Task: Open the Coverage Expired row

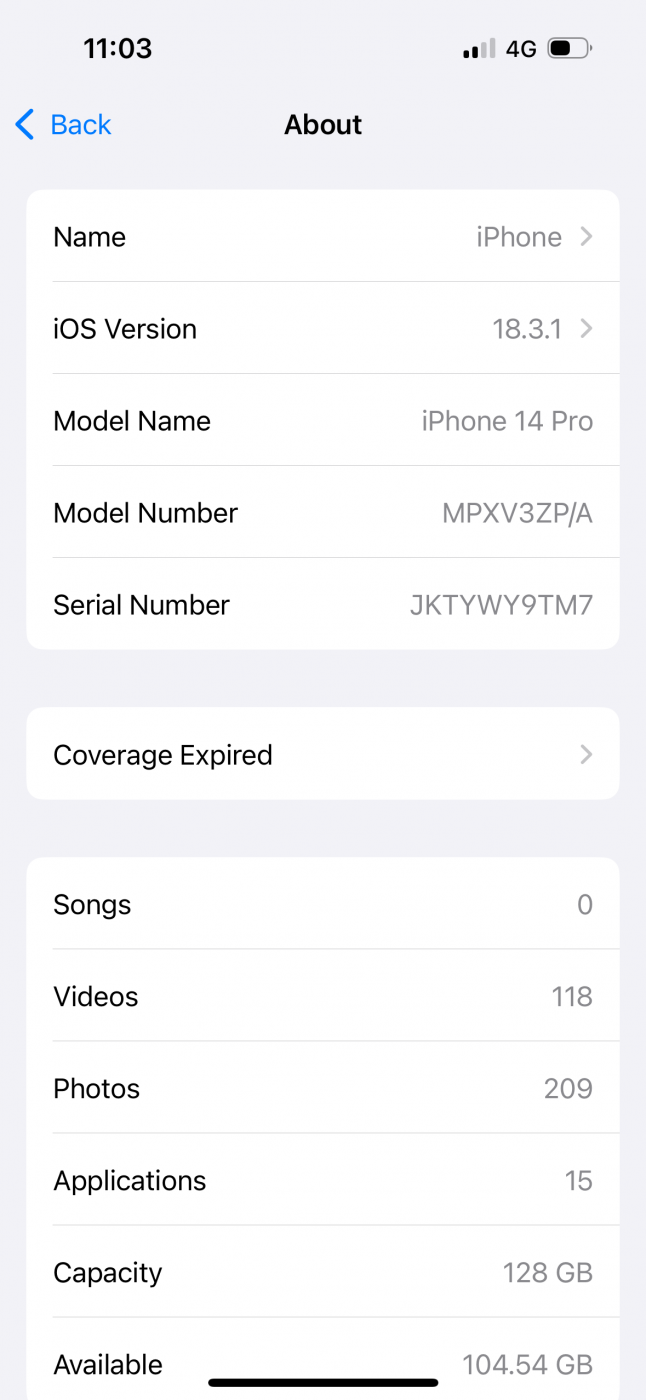Action: (322, 754)
